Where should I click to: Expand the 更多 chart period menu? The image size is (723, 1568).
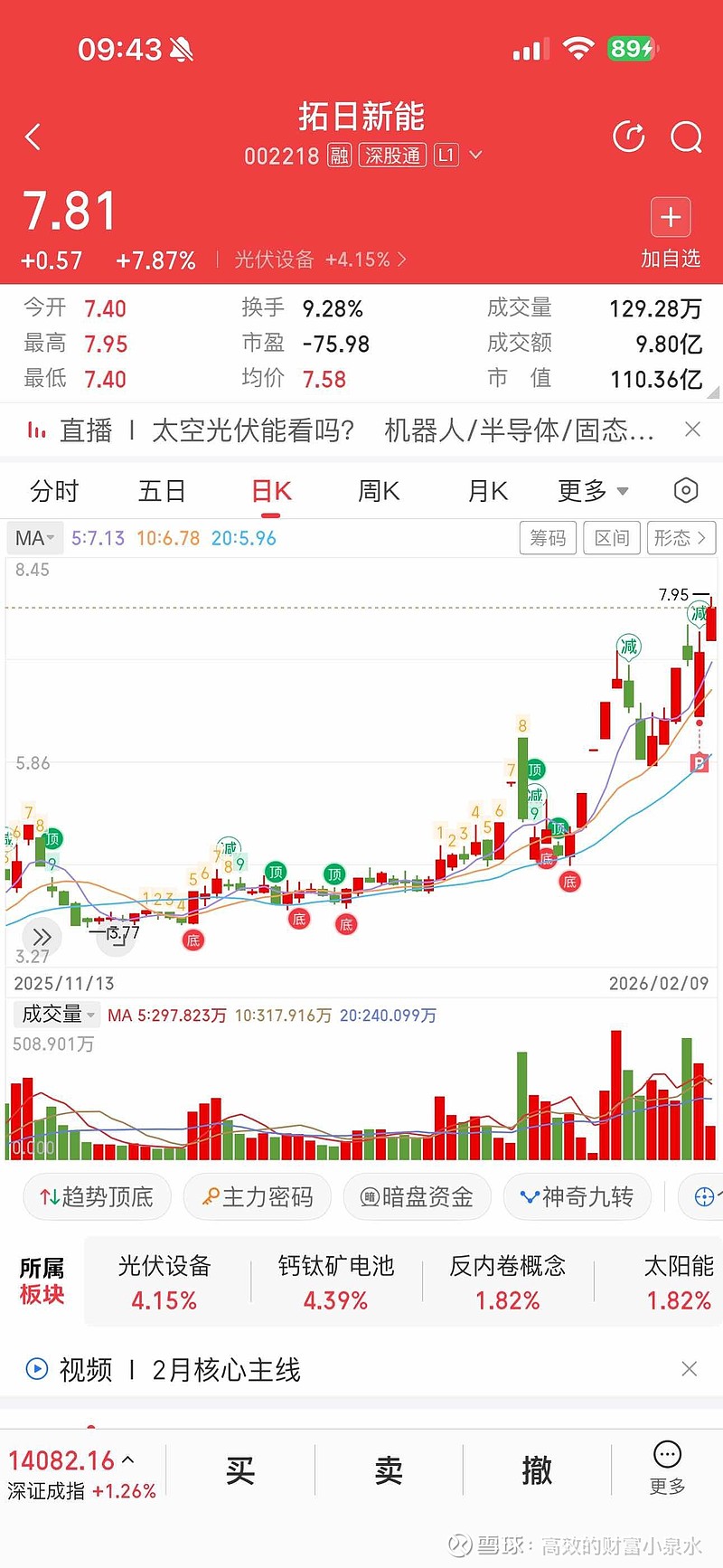point(592,490)
